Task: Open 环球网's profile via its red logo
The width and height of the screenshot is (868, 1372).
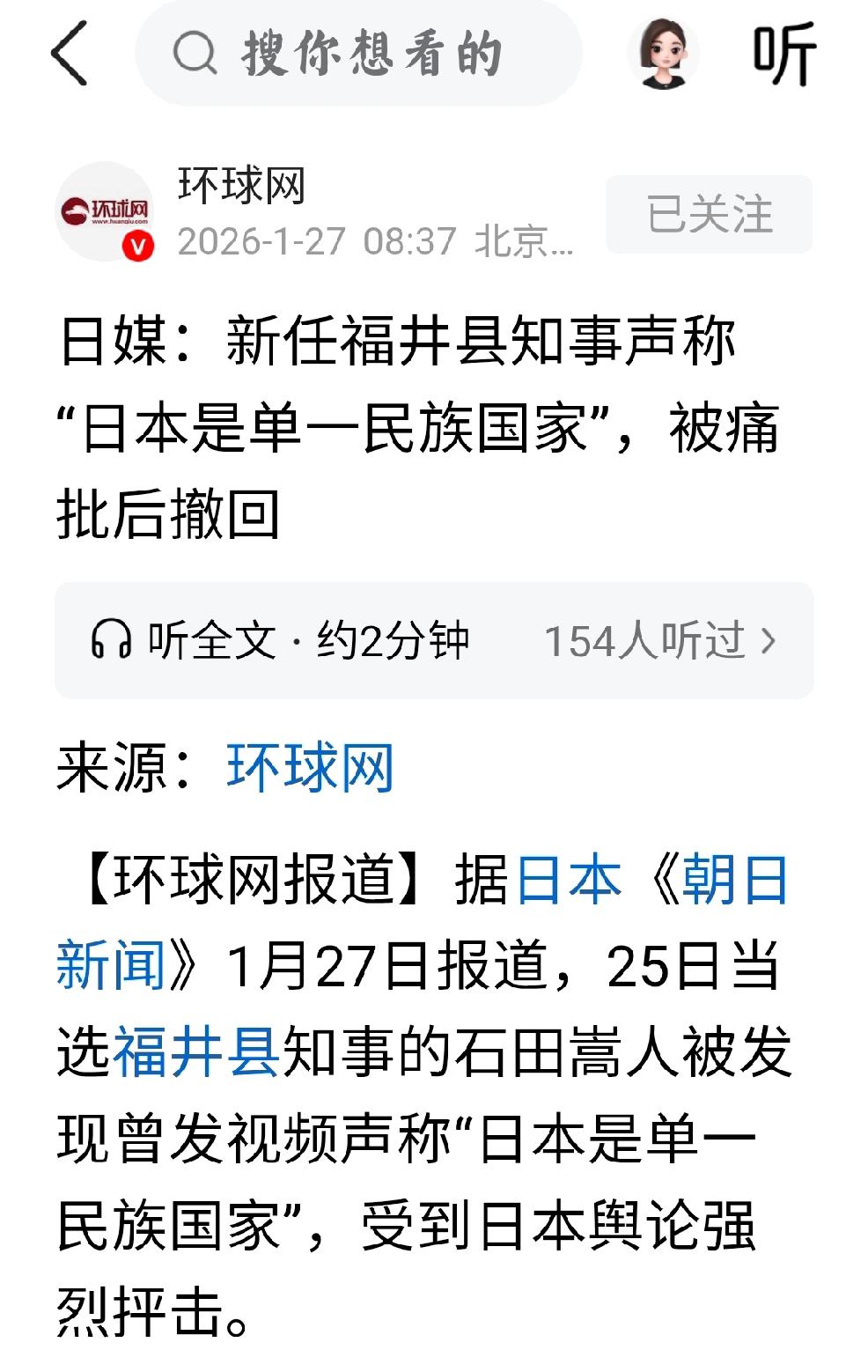Action: (x=107, y=211)
